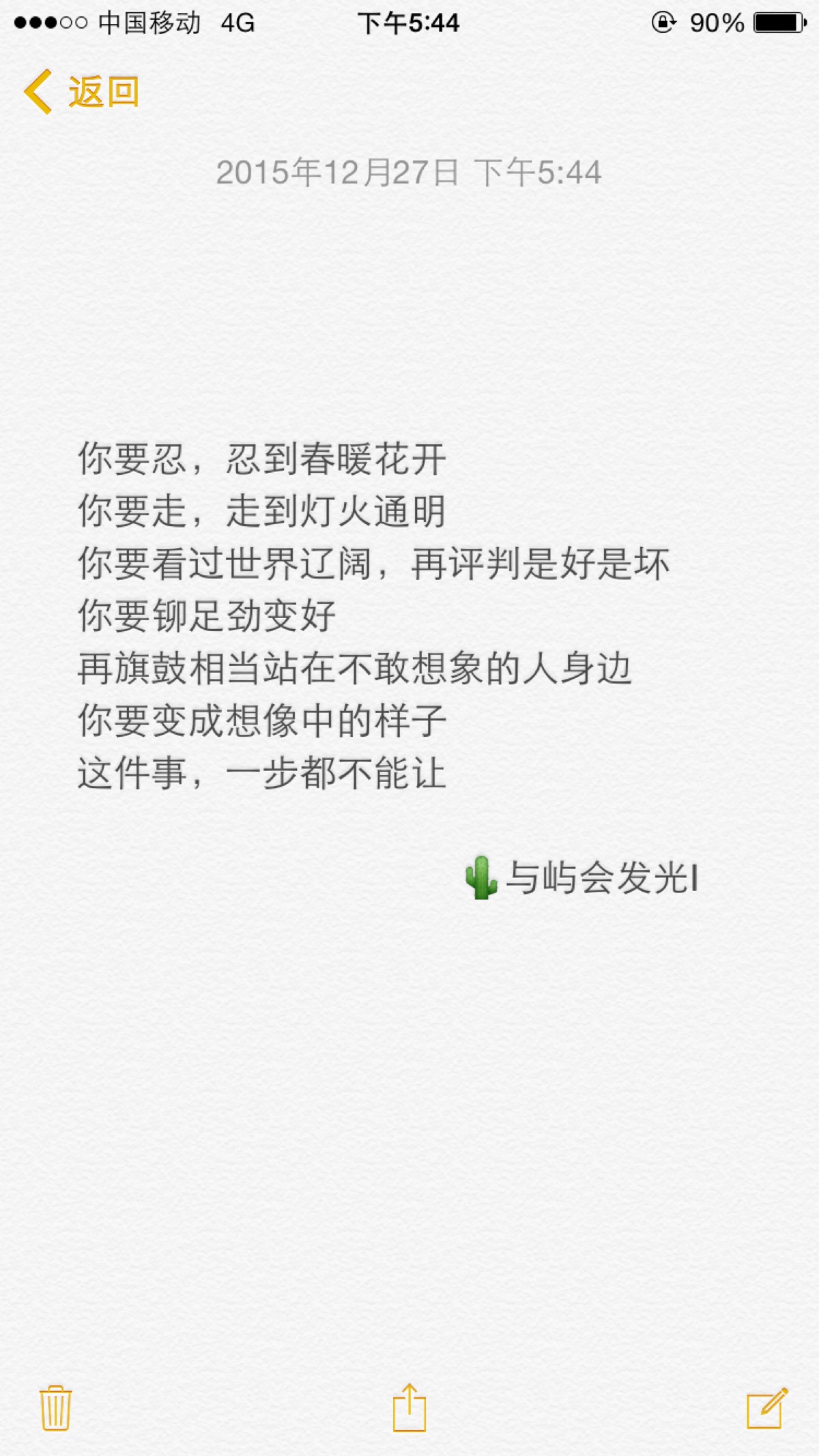Viewport: 819px width, 1456px height.
Task: Delete this note with the trash icon
Action: click(55, 1407)
